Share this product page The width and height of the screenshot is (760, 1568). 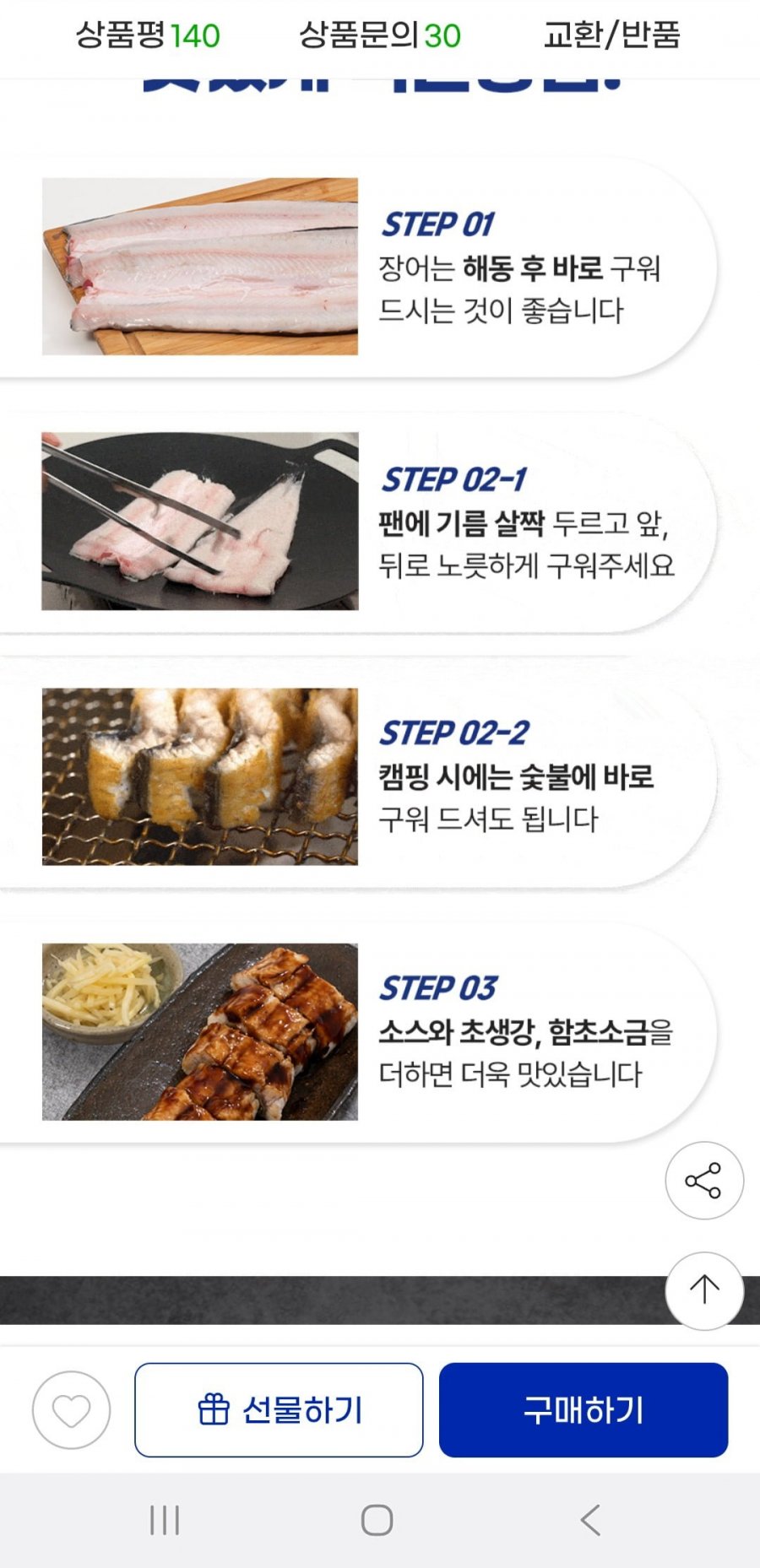click(x=703, y=1180)
